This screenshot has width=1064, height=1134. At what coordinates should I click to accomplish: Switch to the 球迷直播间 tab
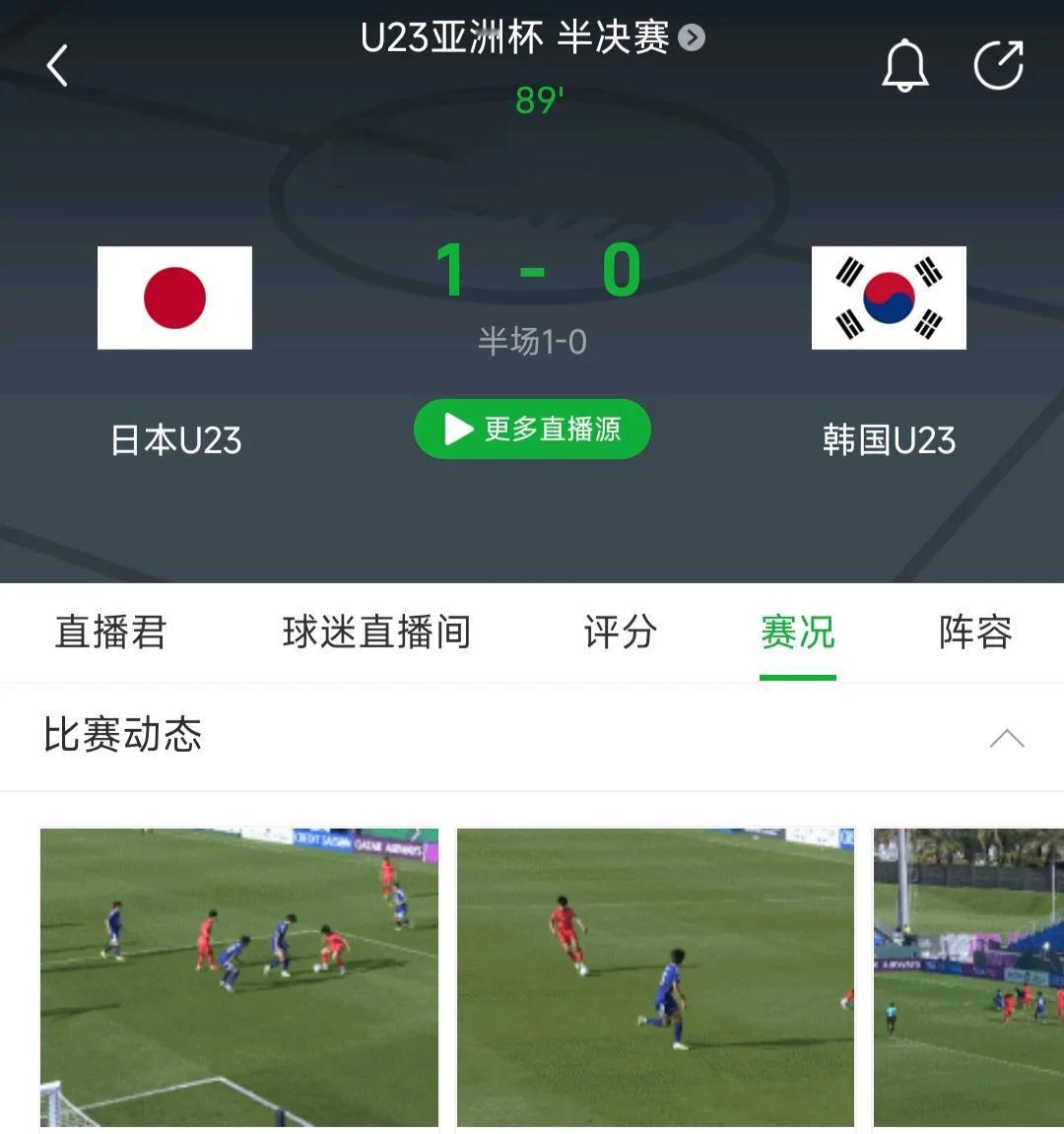[377, 634]
